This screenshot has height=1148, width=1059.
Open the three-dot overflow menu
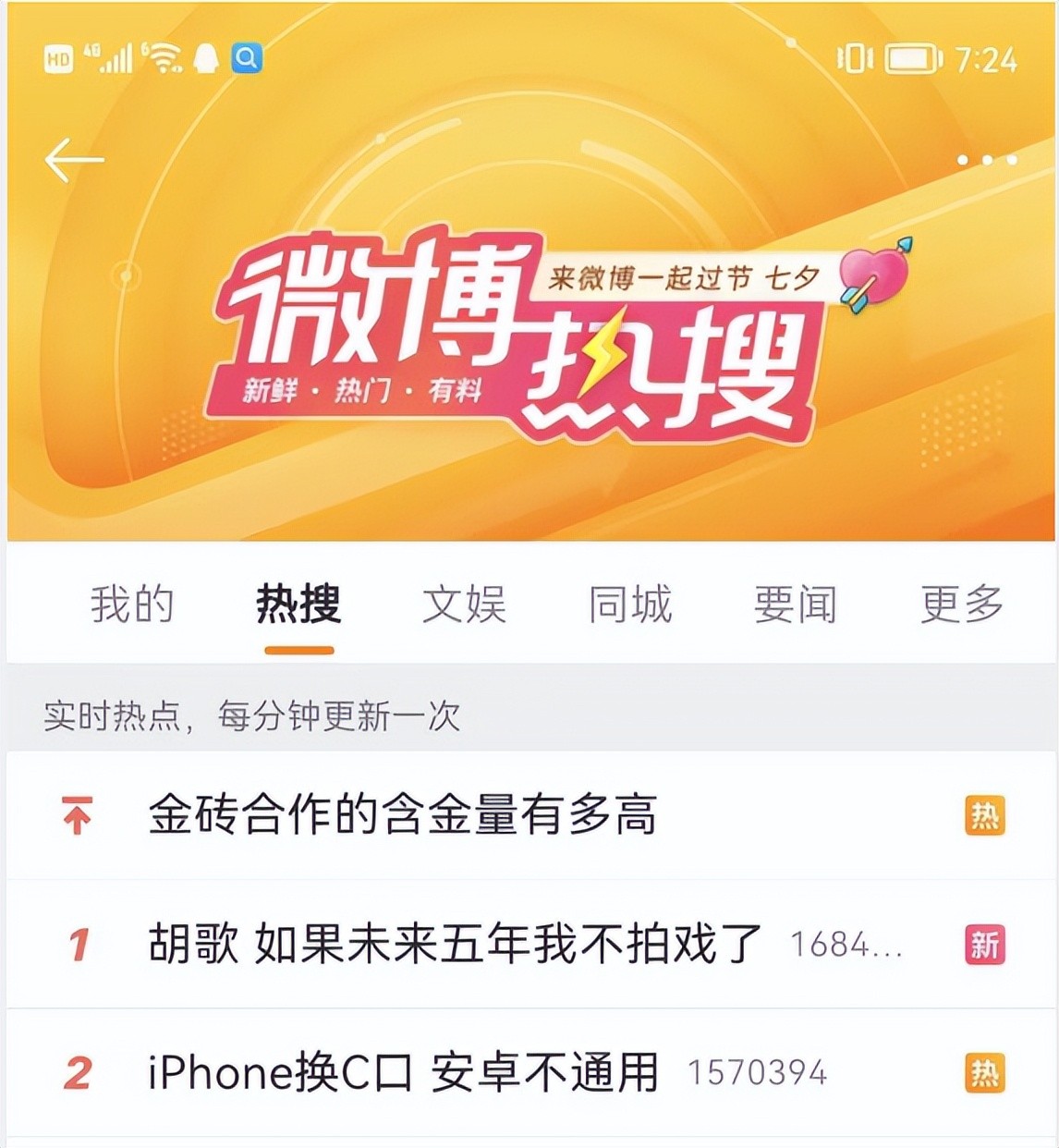[986, 161]
